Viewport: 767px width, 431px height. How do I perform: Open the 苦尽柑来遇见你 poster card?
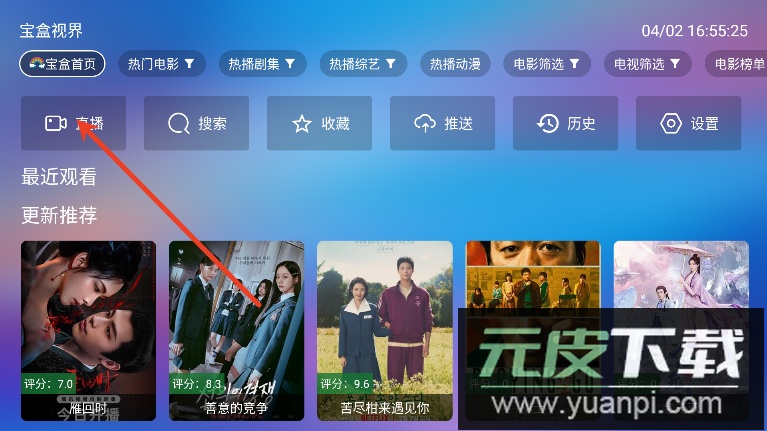384,330
